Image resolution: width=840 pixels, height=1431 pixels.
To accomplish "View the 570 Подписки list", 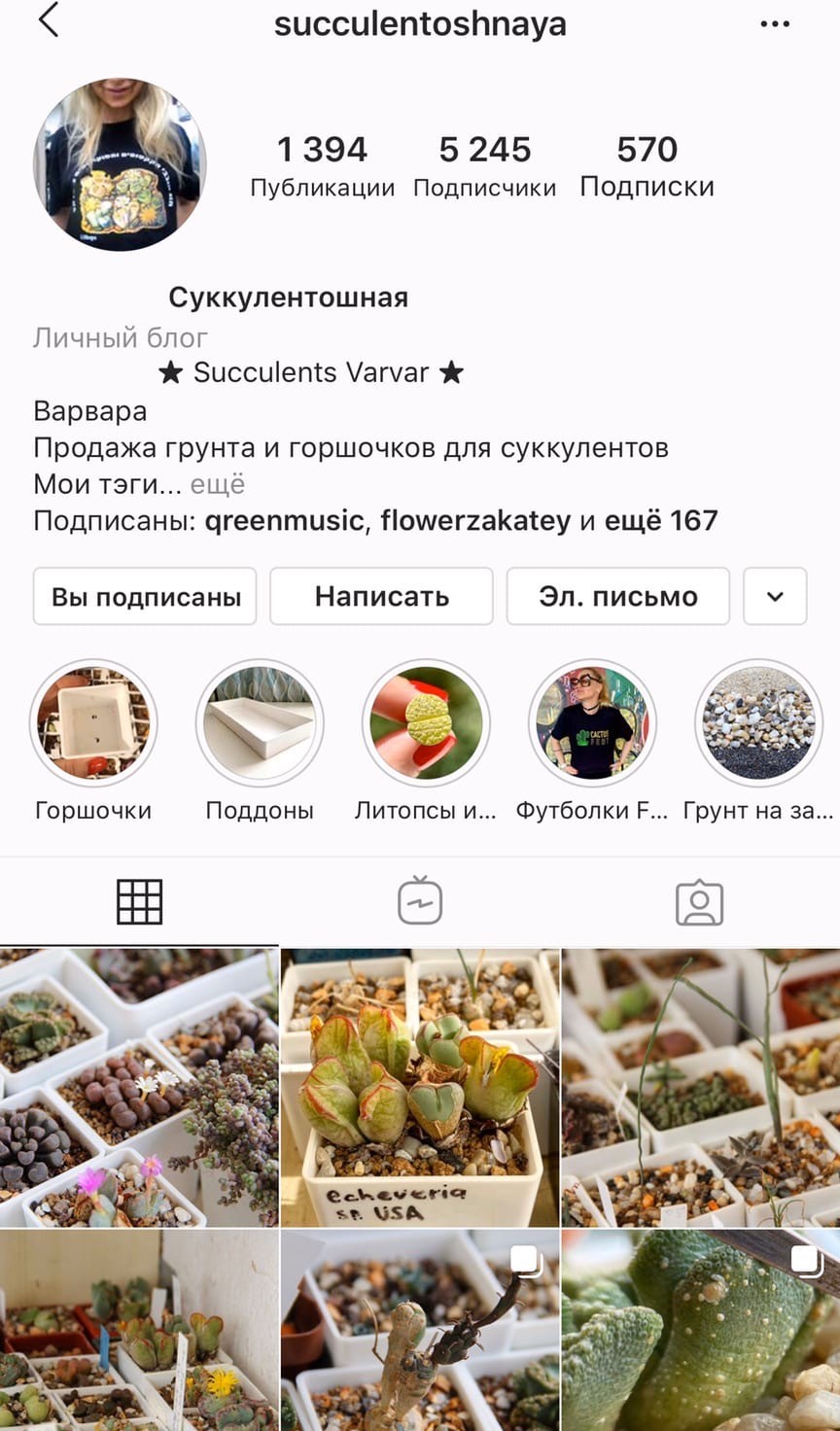I will tap(647, 165).
